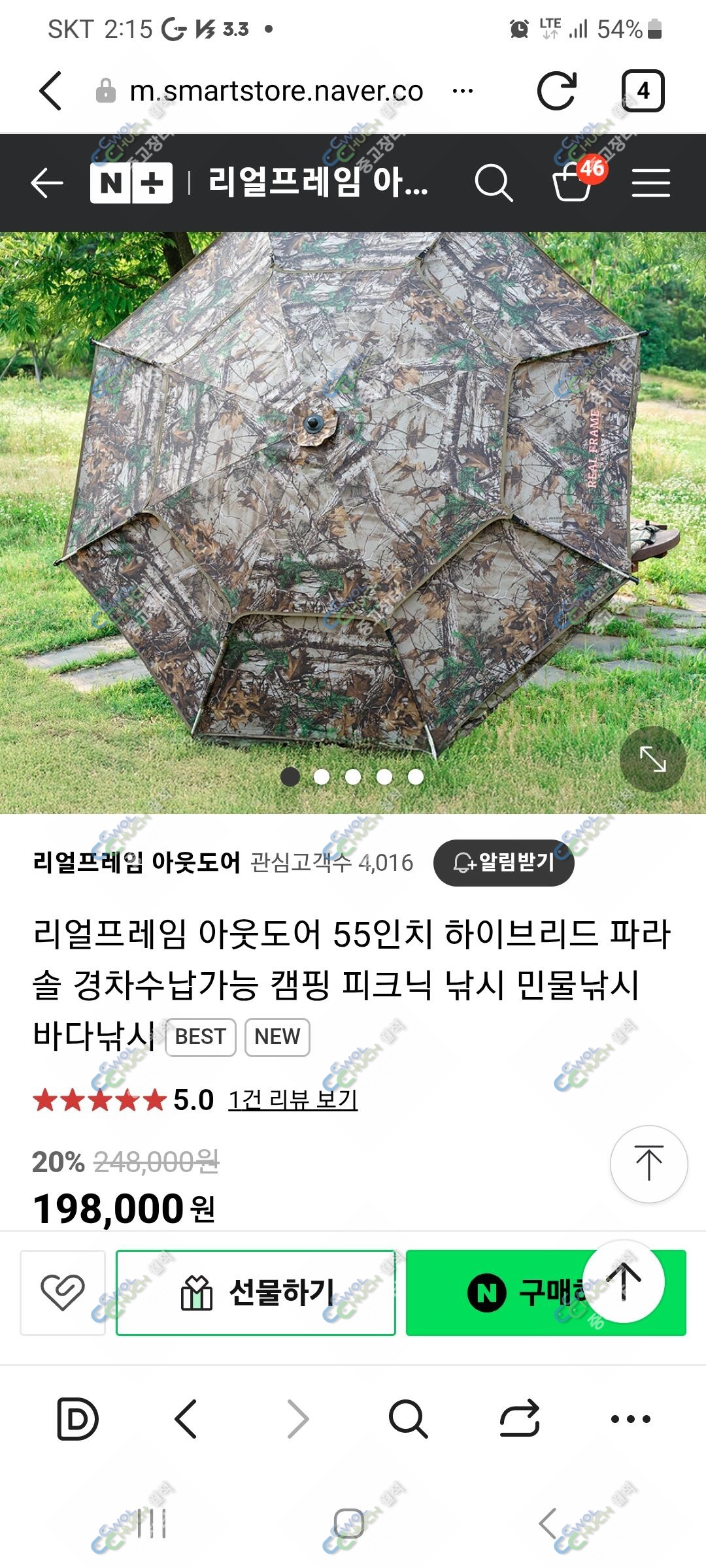Go back with the browser's top-left arrow
This screenshot has width=706, height=1568.
50,91
